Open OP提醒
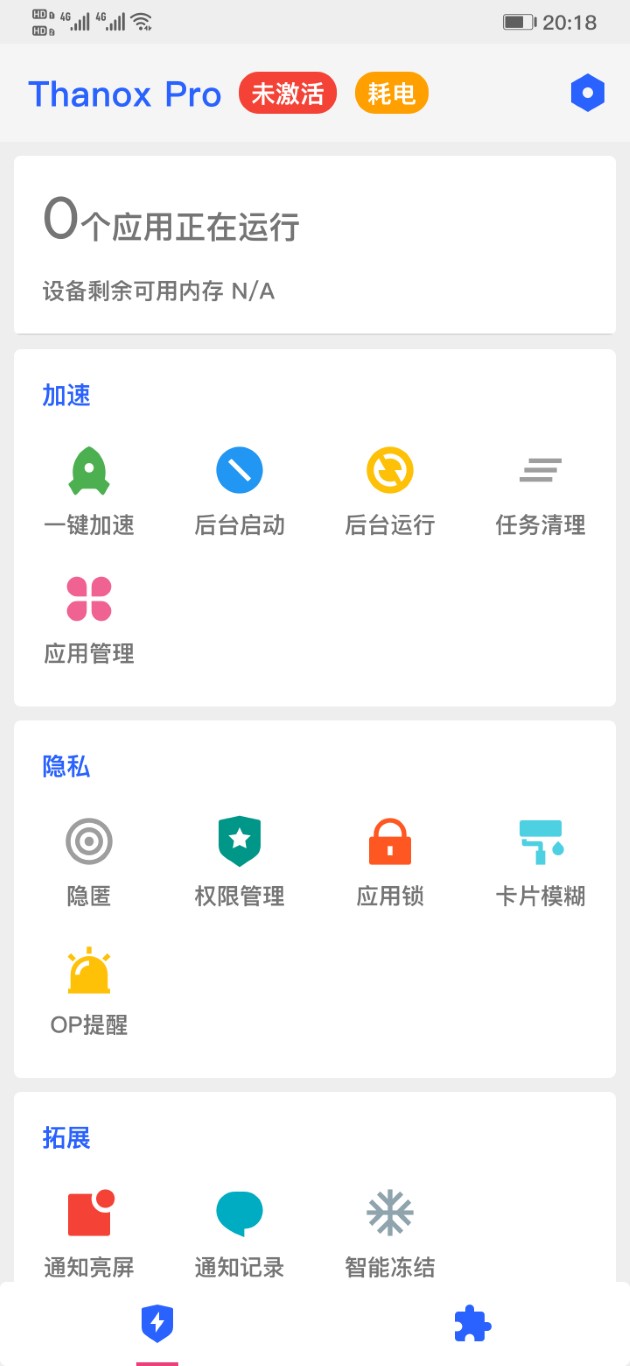630x1366 pixels. point(89,991)
